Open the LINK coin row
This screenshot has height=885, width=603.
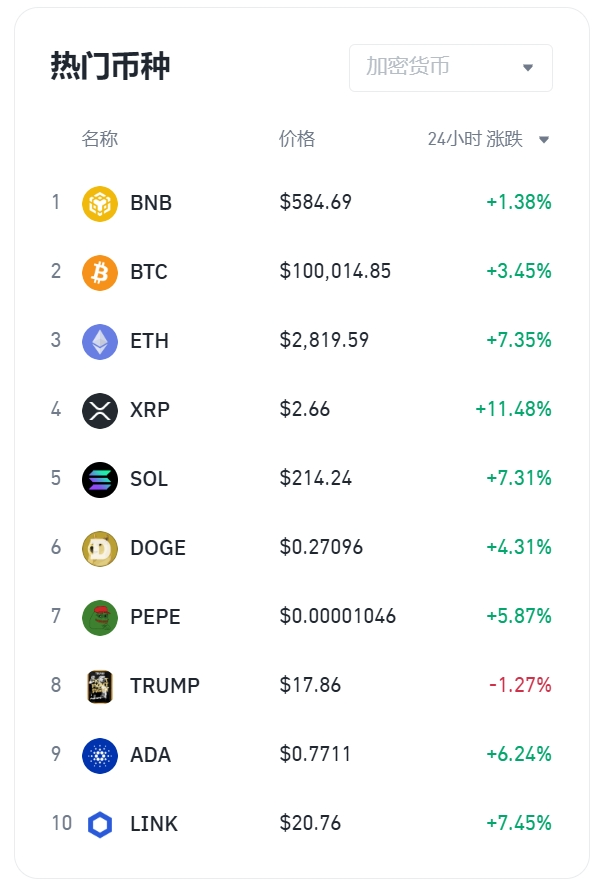tap(153, 824)
